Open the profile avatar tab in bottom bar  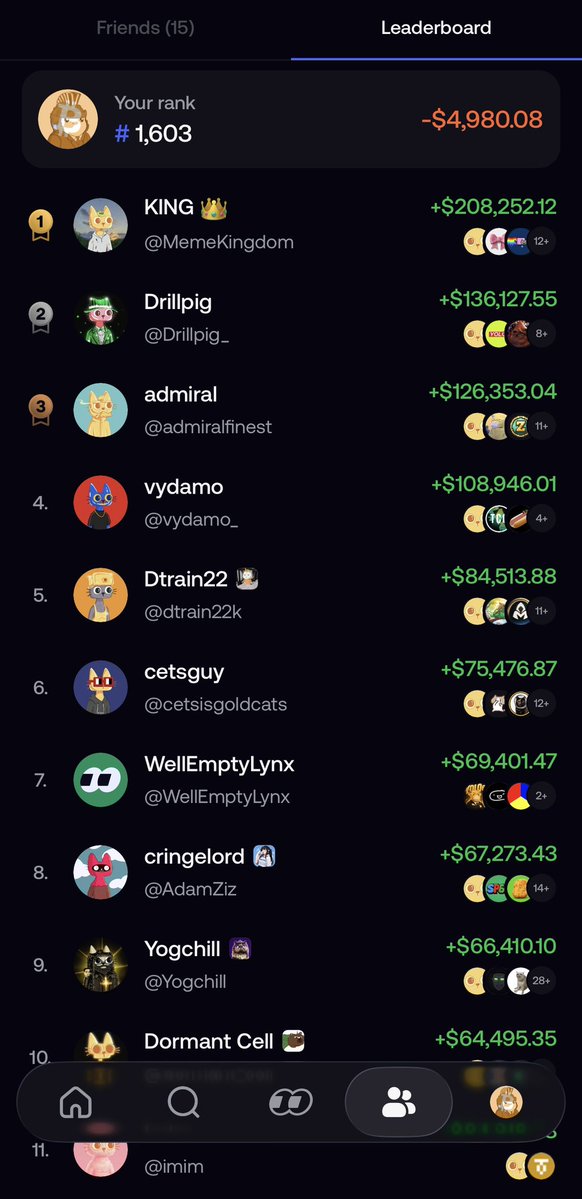tap(506, 1103)
